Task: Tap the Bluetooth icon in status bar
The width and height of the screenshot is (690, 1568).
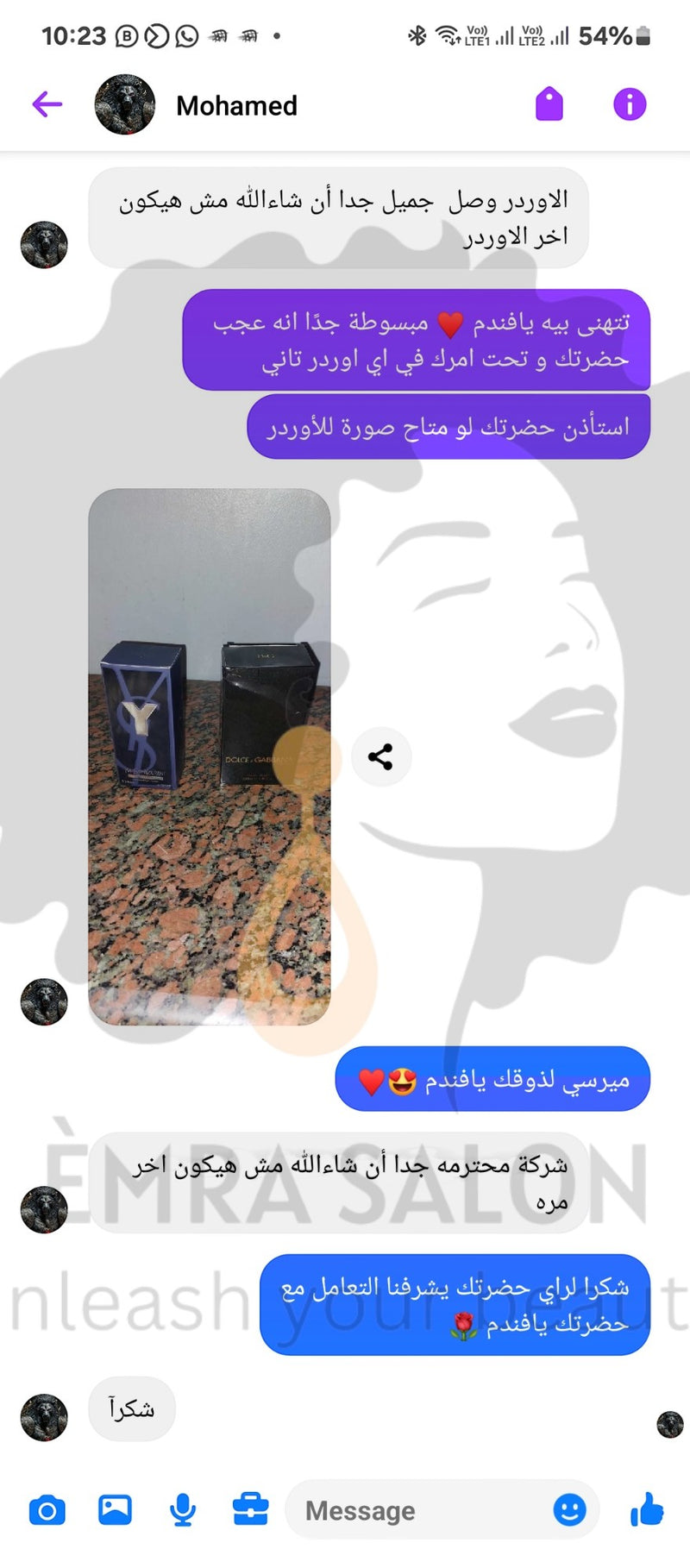Action: tap(417, 34)
